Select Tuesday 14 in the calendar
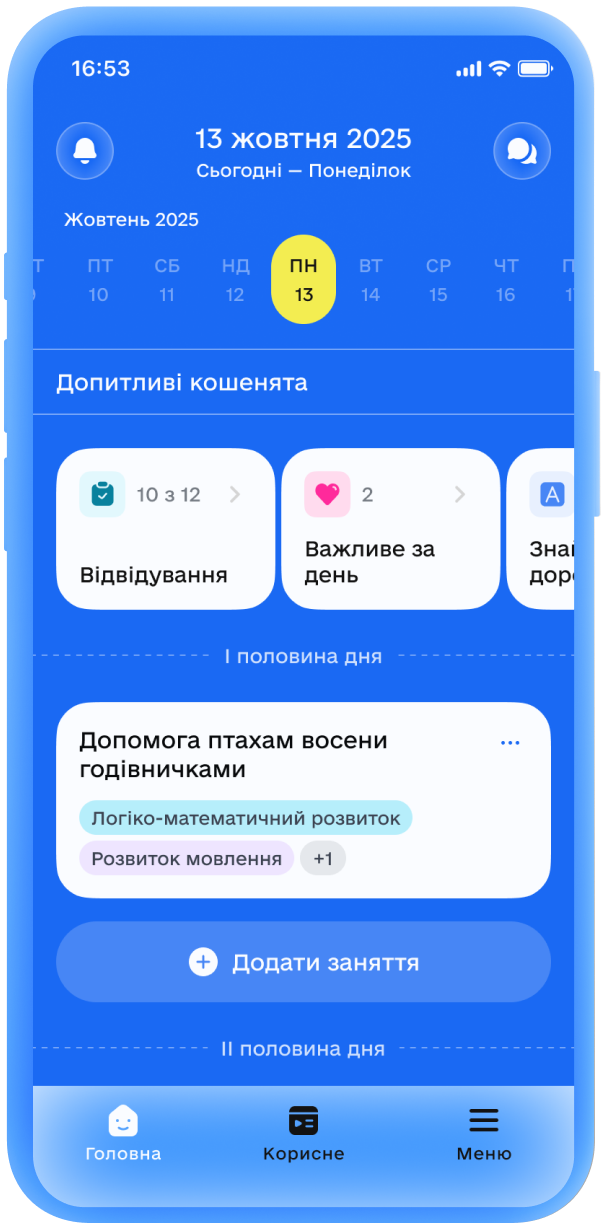The width and height of the screenshot is (601, 1230). pyautogui.click(x=371, y=280)
